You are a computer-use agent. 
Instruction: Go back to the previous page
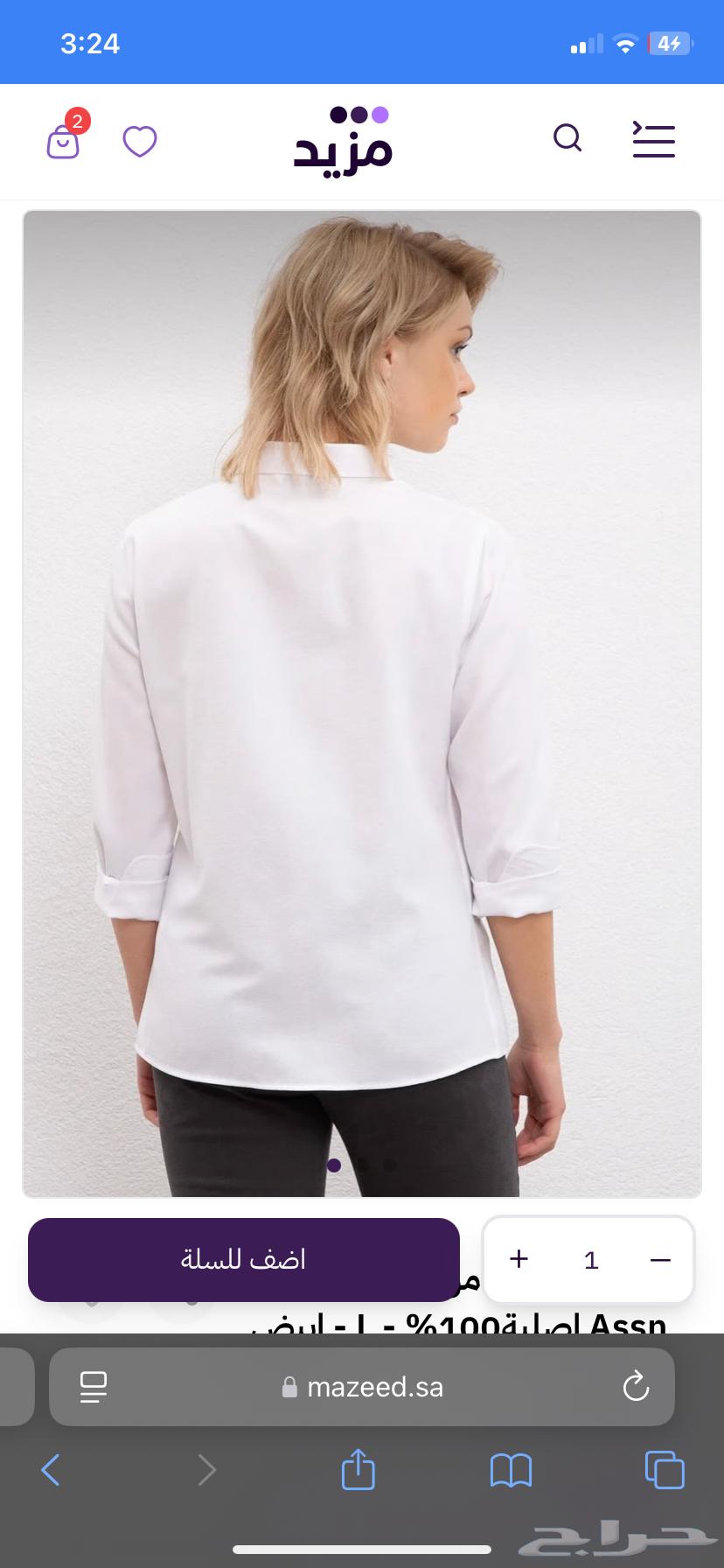coord(51,1470)
